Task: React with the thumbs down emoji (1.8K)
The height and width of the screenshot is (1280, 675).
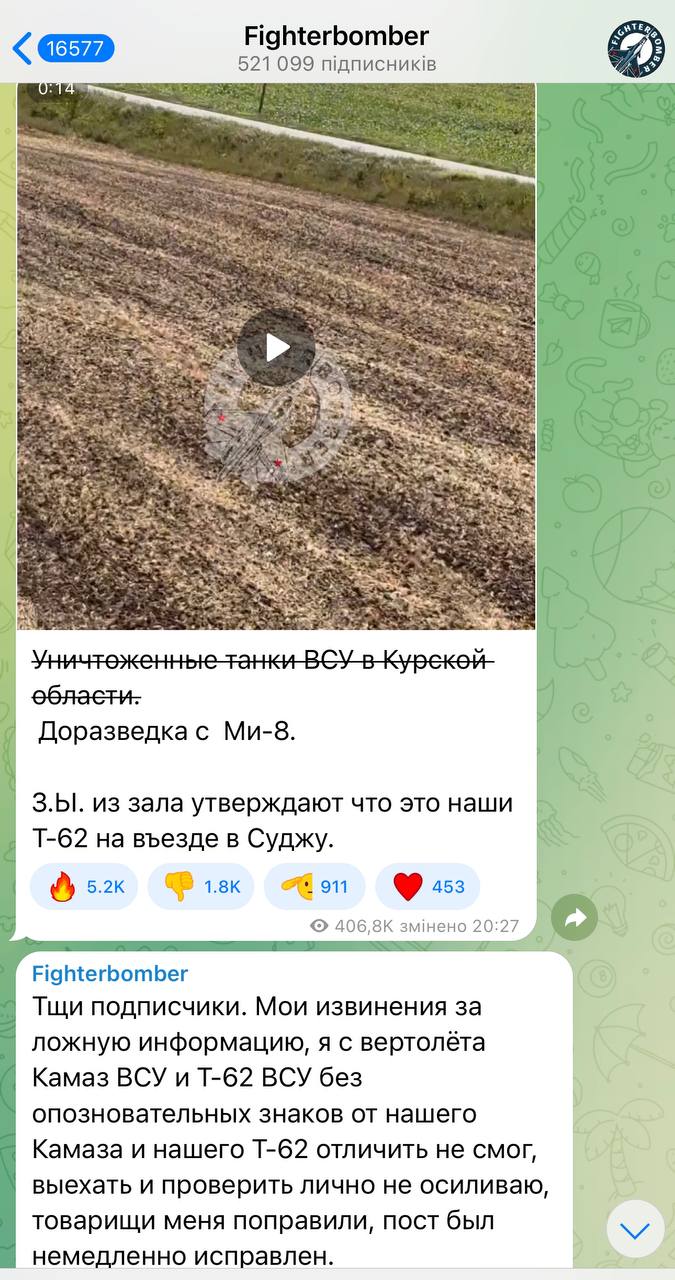Action: (x=201, y=886)
